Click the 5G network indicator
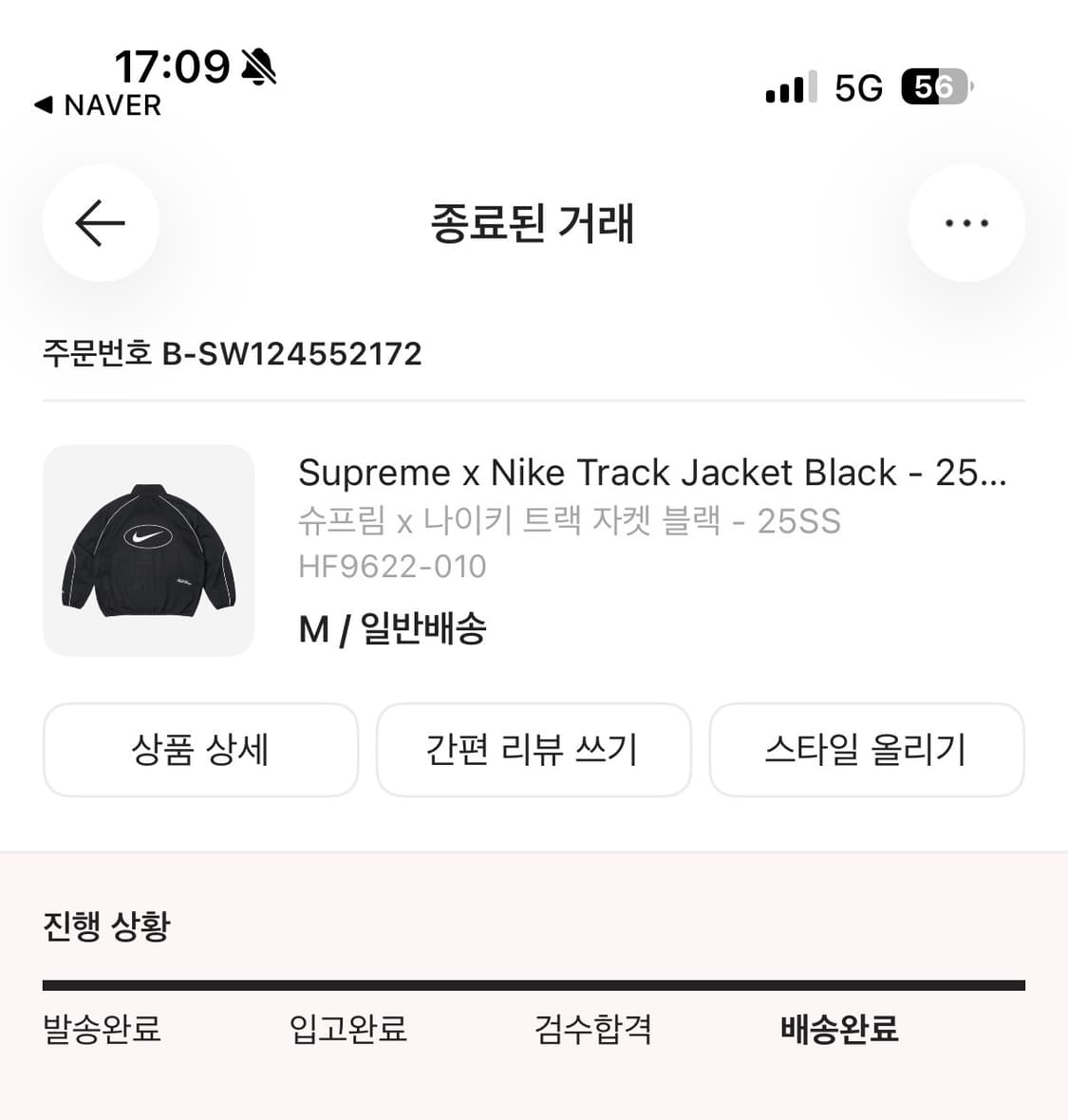The height and width of the screenshot is (1120, 1068). (x=857, y=87)
